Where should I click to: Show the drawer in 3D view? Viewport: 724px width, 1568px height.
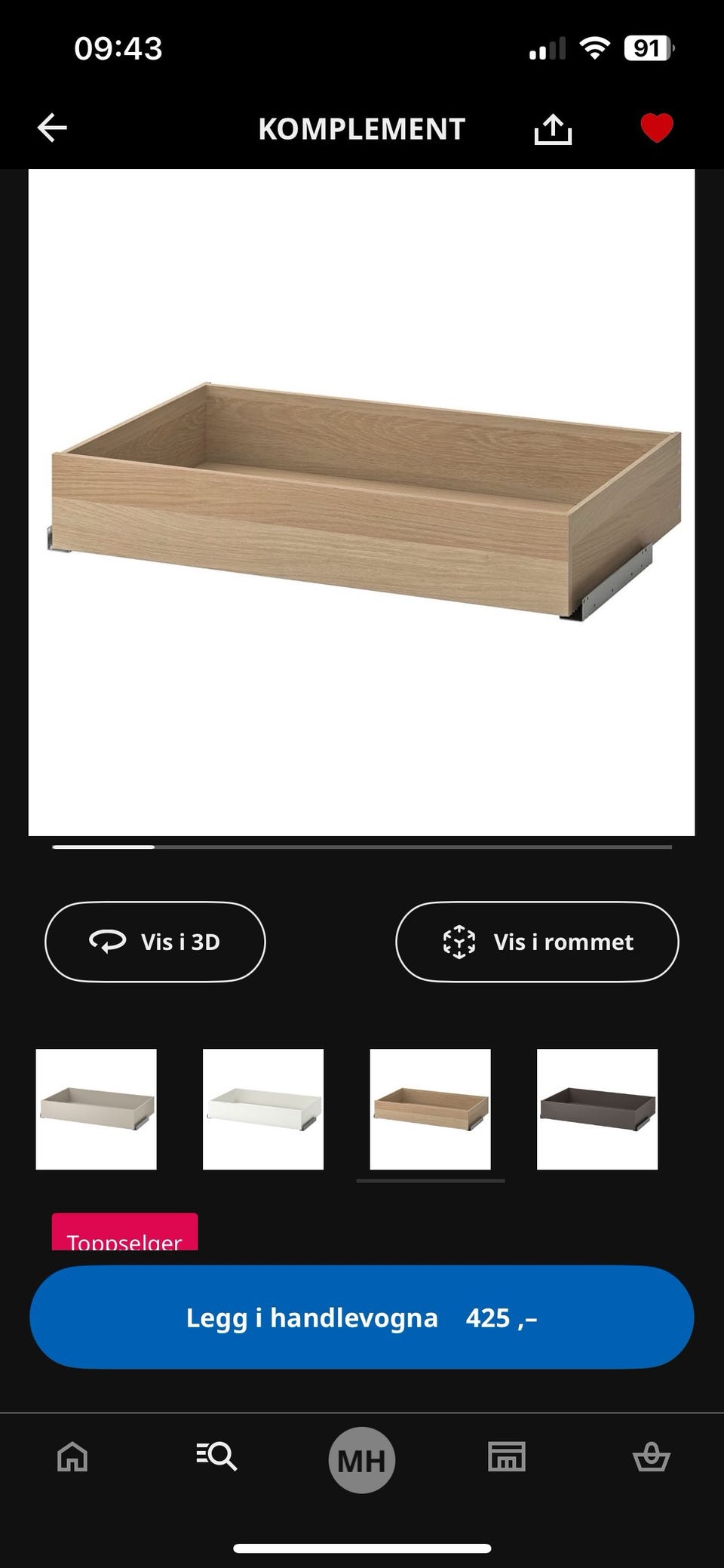tap(155, 941)
